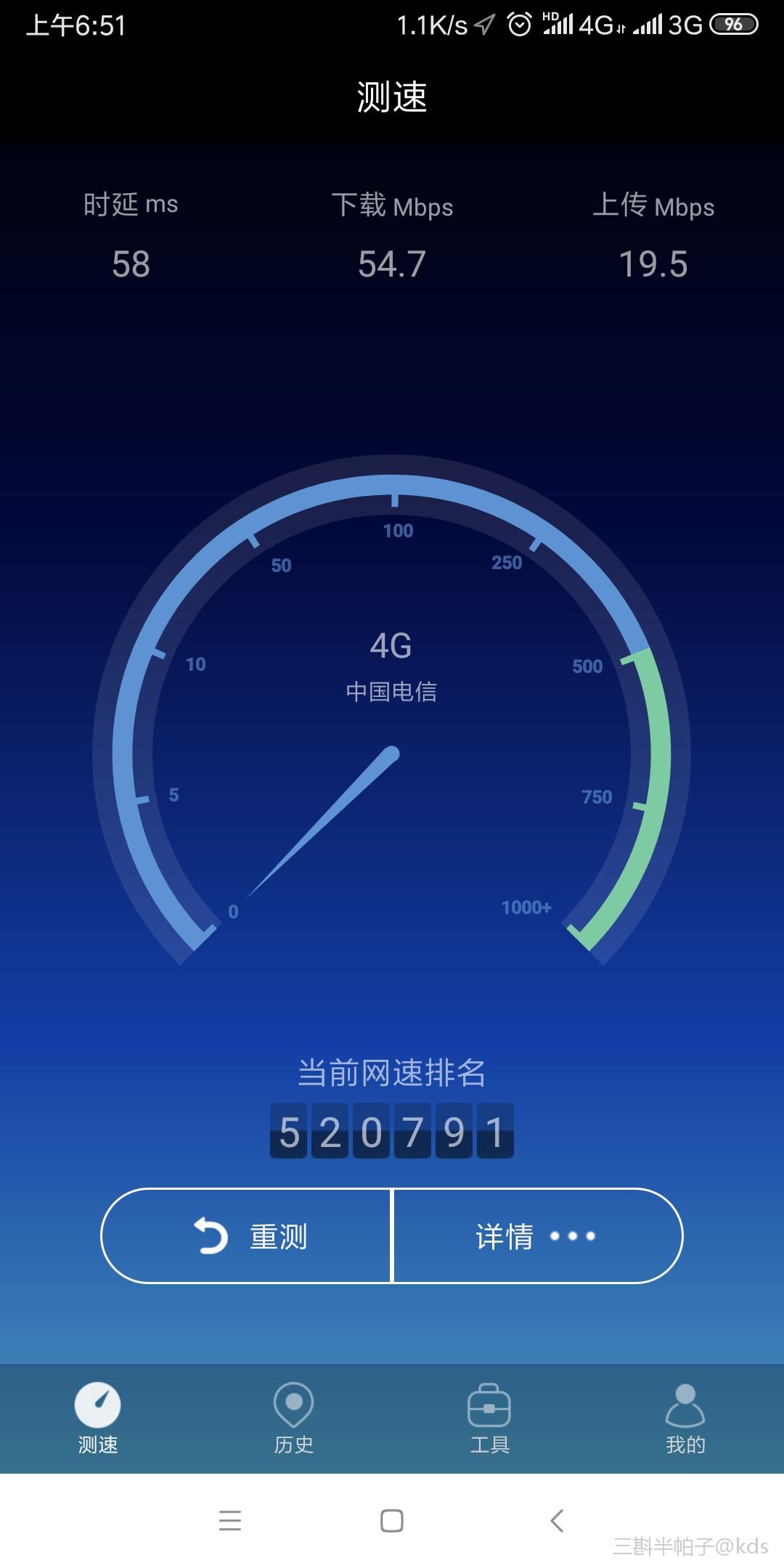The height and width of the screenshot is (1568, 784).
Task: Tap the system home button
Action: (x=392, y=1520)
